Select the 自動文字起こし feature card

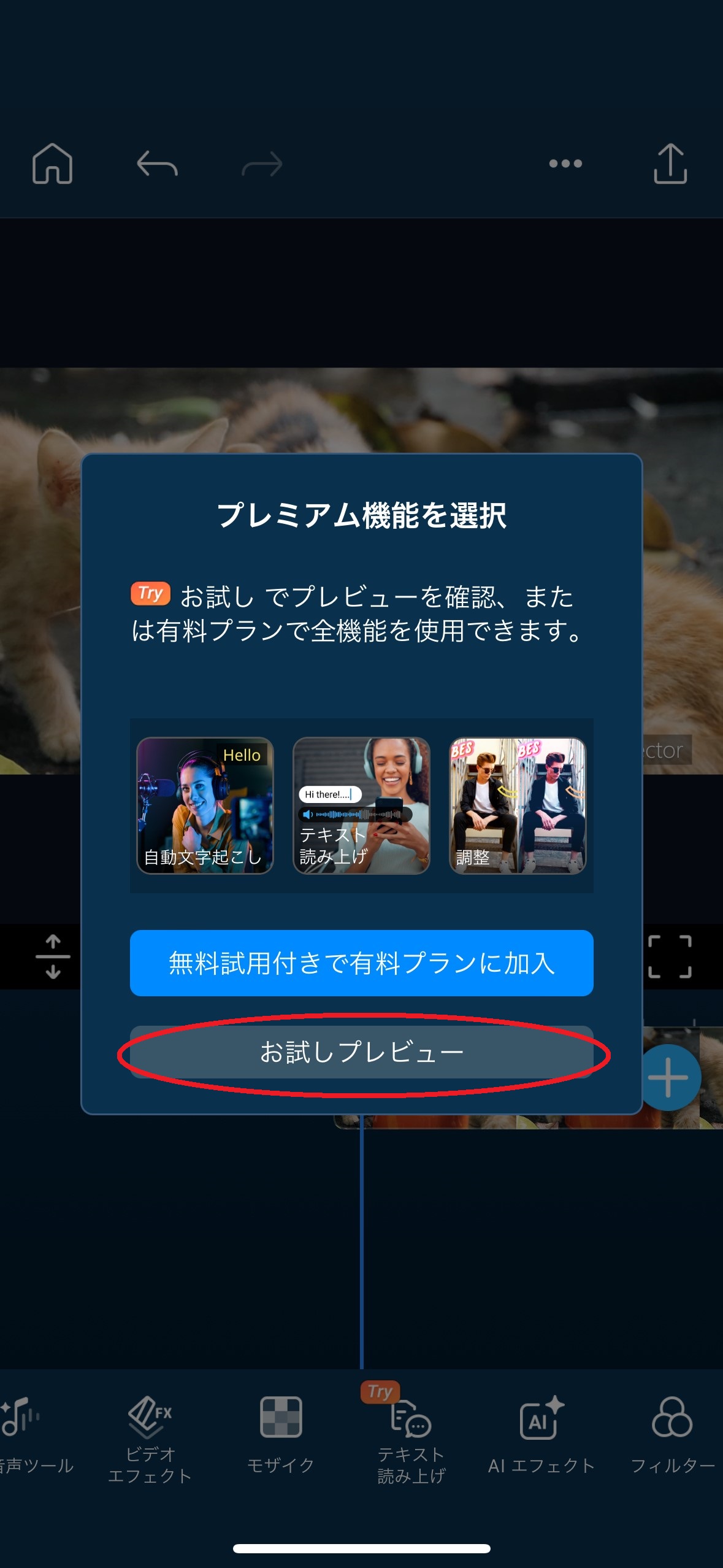coord(205,805)
